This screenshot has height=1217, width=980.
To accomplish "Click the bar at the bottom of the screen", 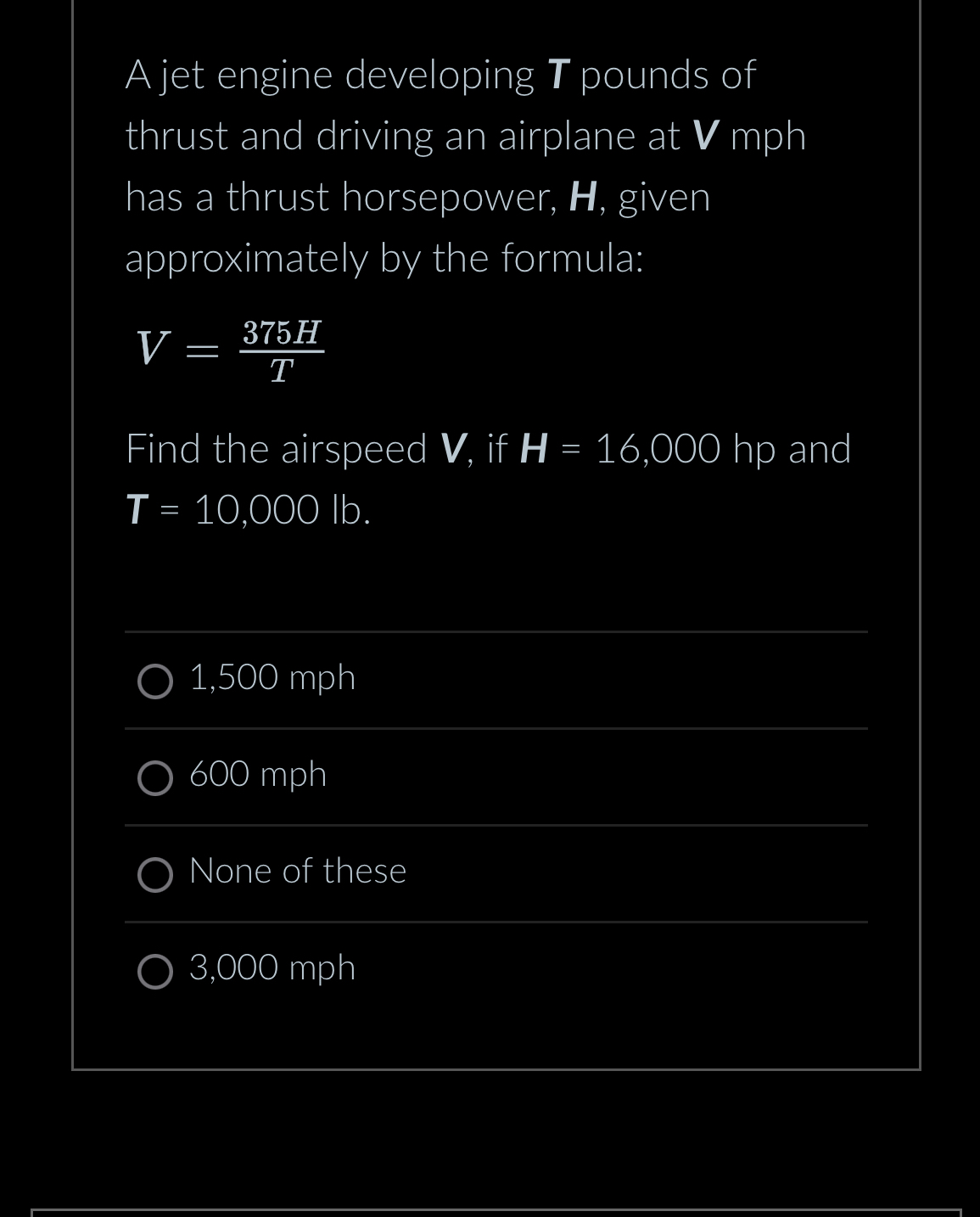I will [490, 1212].
